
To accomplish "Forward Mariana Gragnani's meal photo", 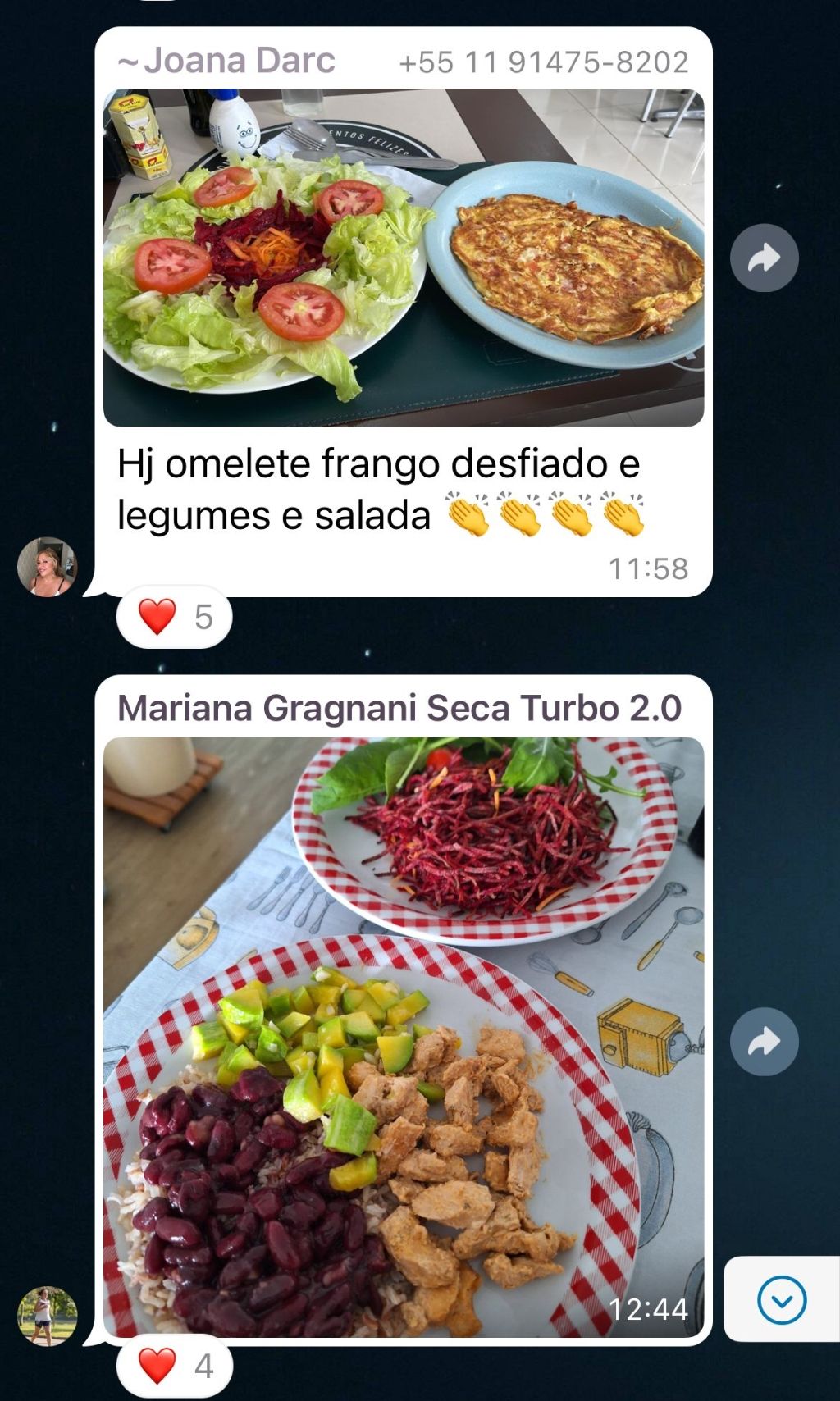I will [764, 1042].
